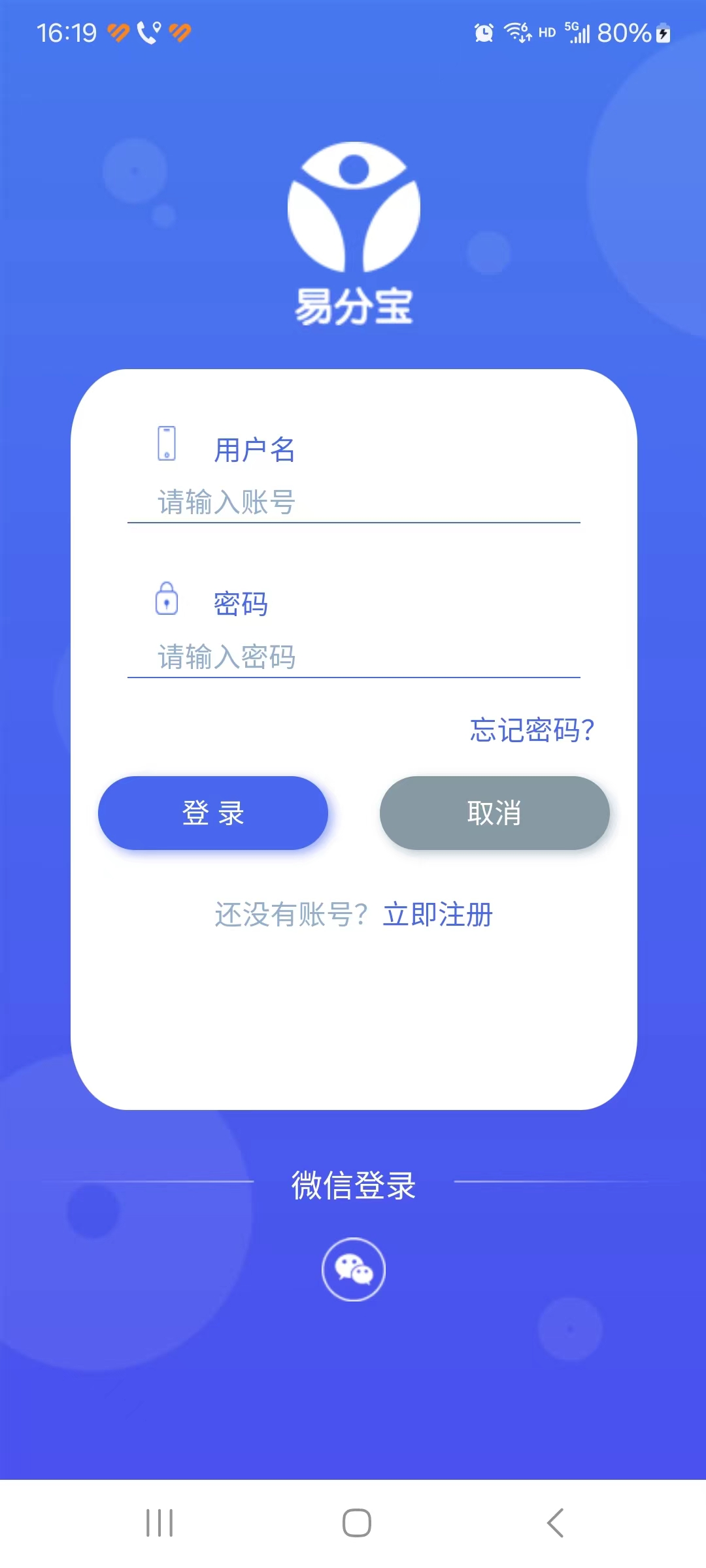Screen dimensions: 706x1568
Task: Focus the password entry field
Action: pyautogui.click(x=354, y=657)
